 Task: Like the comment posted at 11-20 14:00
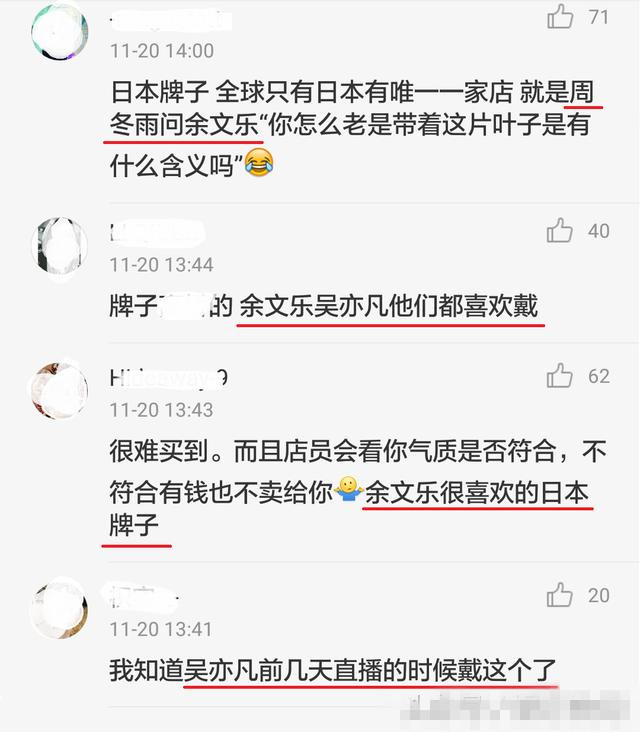click(x=560, y=16)
